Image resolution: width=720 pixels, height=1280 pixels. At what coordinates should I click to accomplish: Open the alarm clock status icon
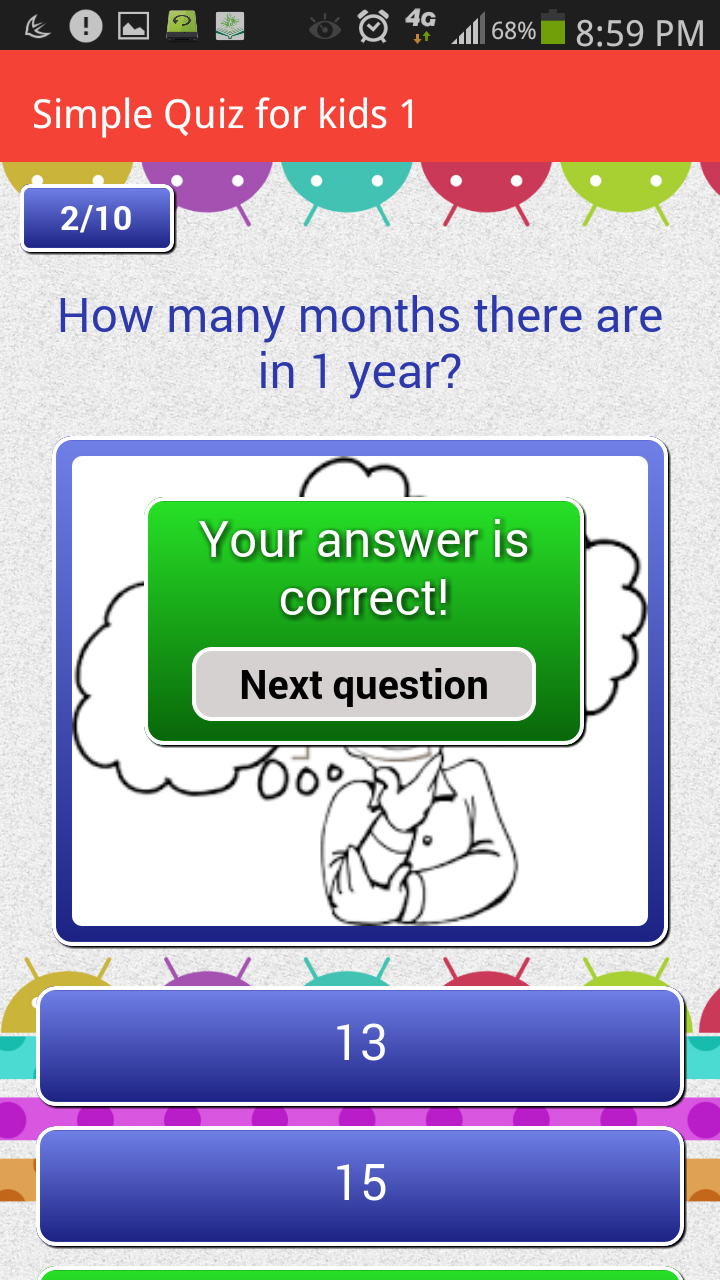point(373,26)
